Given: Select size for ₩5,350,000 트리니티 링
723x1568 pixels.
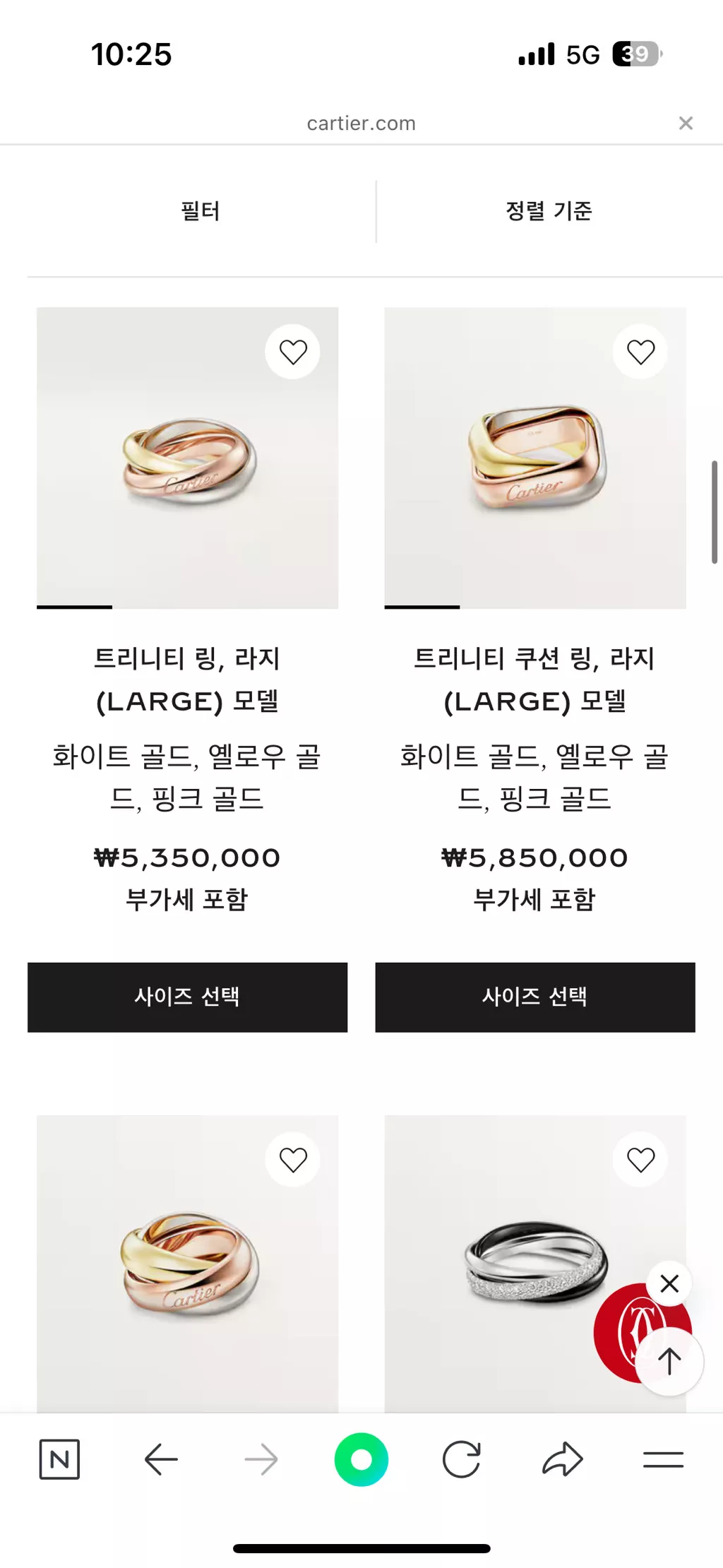Looking at the screenshot, I should tap(187, 997).
